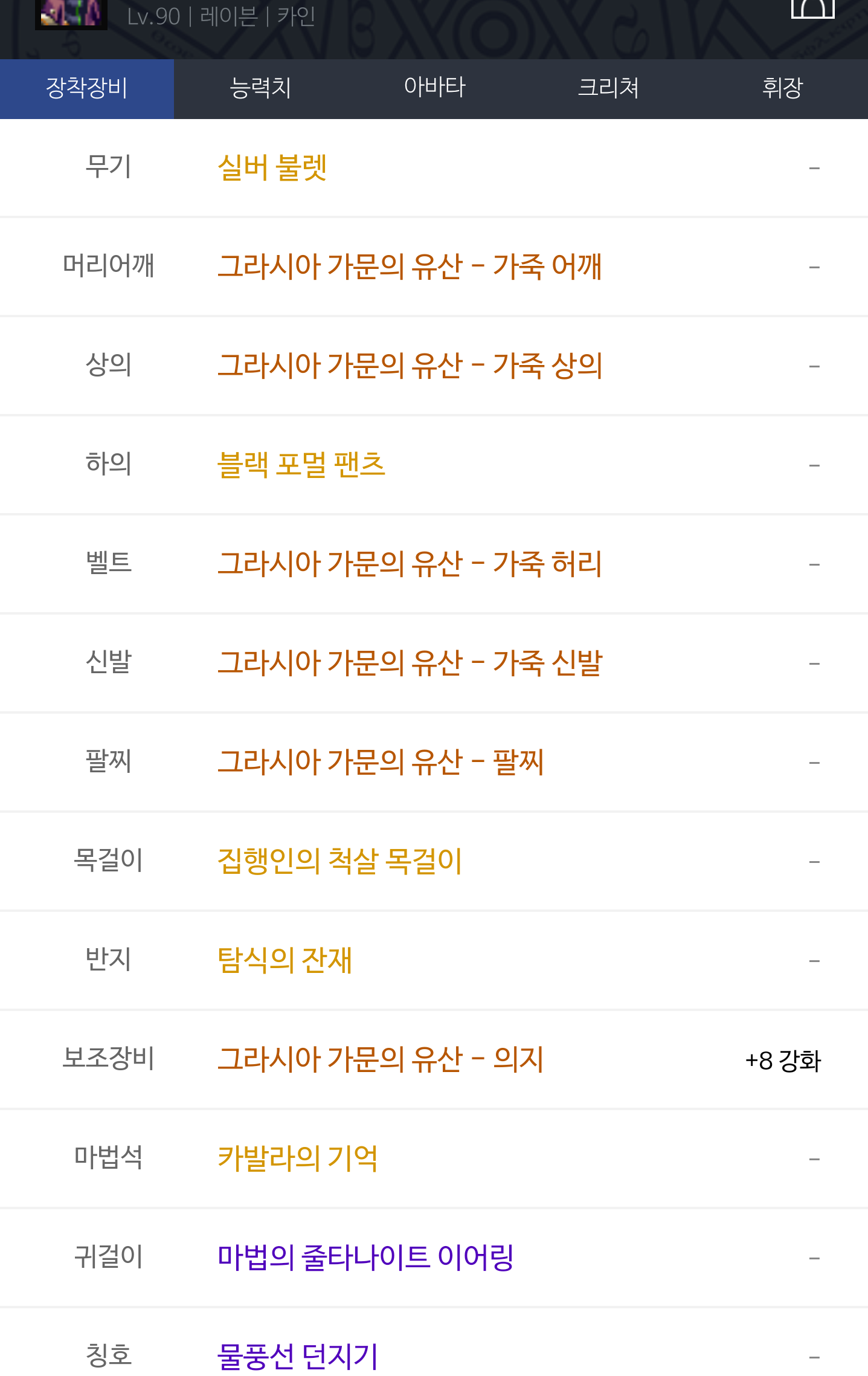Tap the icon at top right corner
This screenshot has width=868, height=1376.
coord(813,8)
